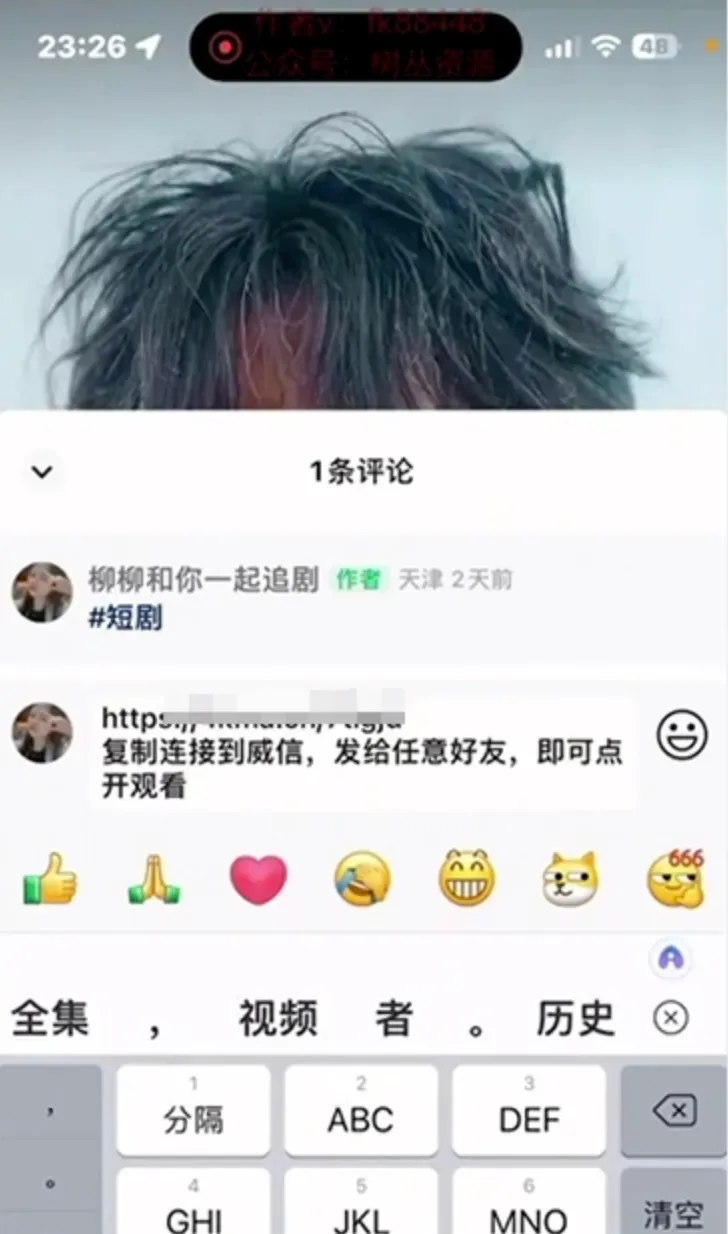Tap the keyboard backspace key
Image resolution: width=728 pixels, height=1234 pixels.
tap(674, 1110)
